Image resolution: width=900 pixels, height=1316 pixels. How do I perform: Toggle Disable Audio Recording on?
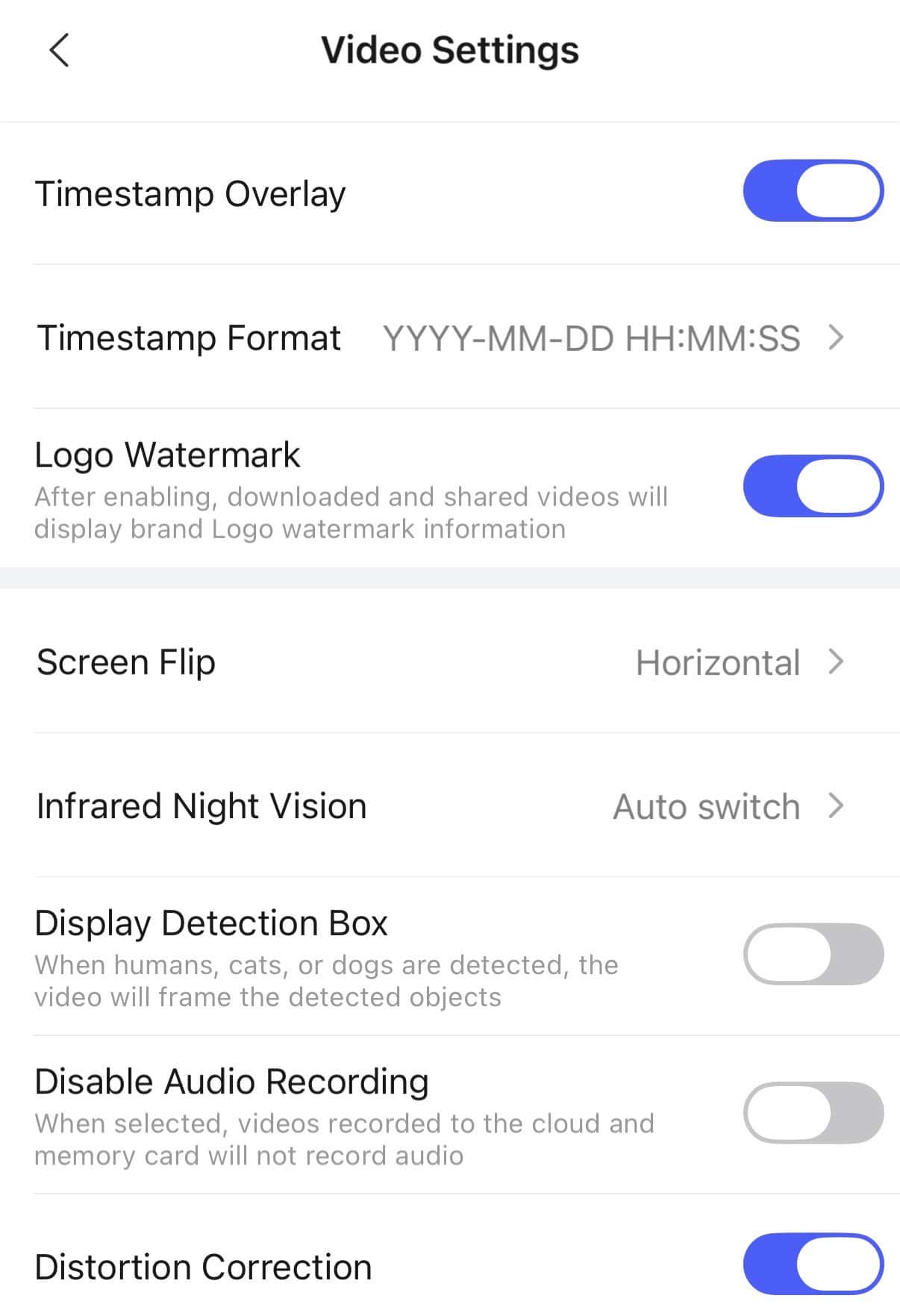click(x=813, y=1112)
